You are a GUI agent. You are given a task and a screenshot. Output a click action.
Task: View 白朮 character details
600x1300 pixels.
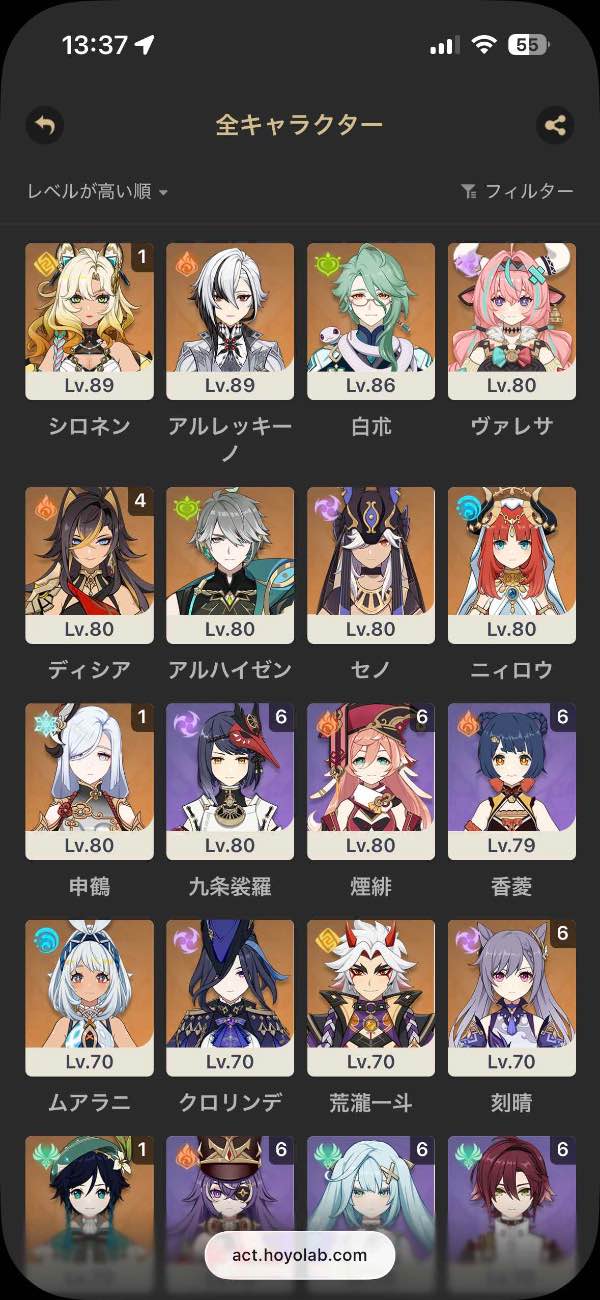pos(371,320)
